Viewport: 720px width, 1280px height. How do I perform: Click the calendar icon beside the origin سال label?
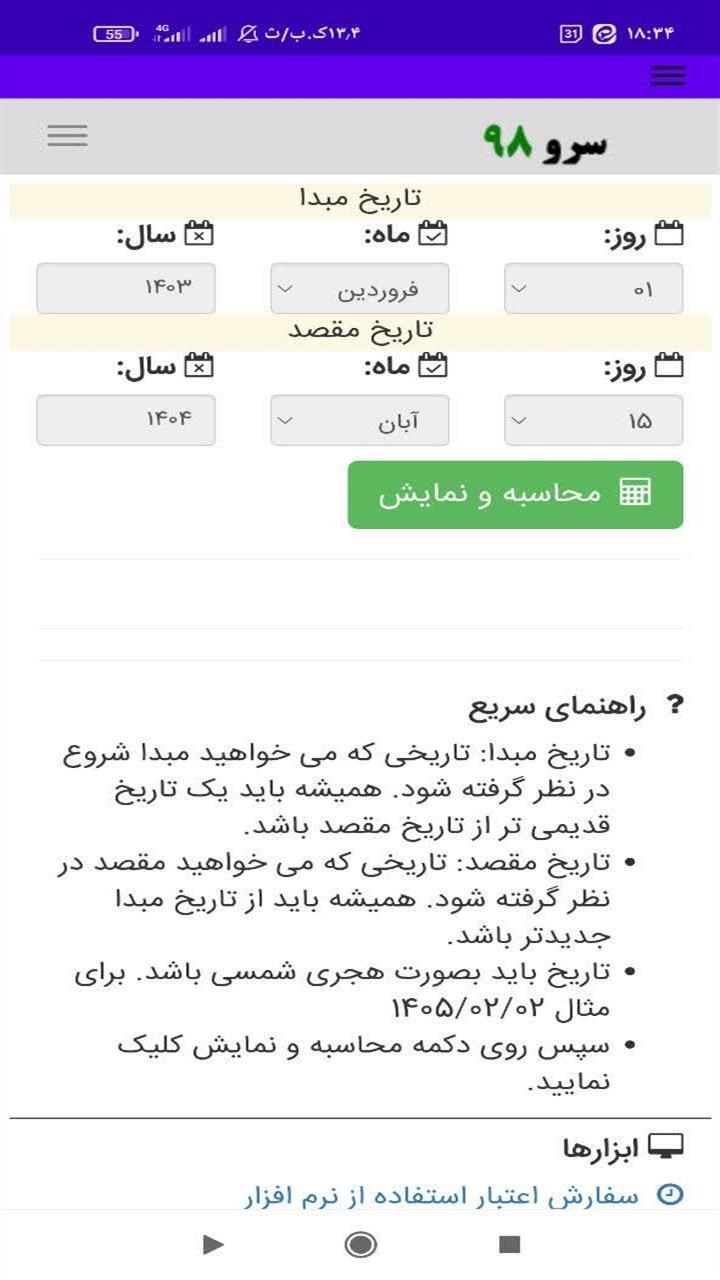click(197, 232)
